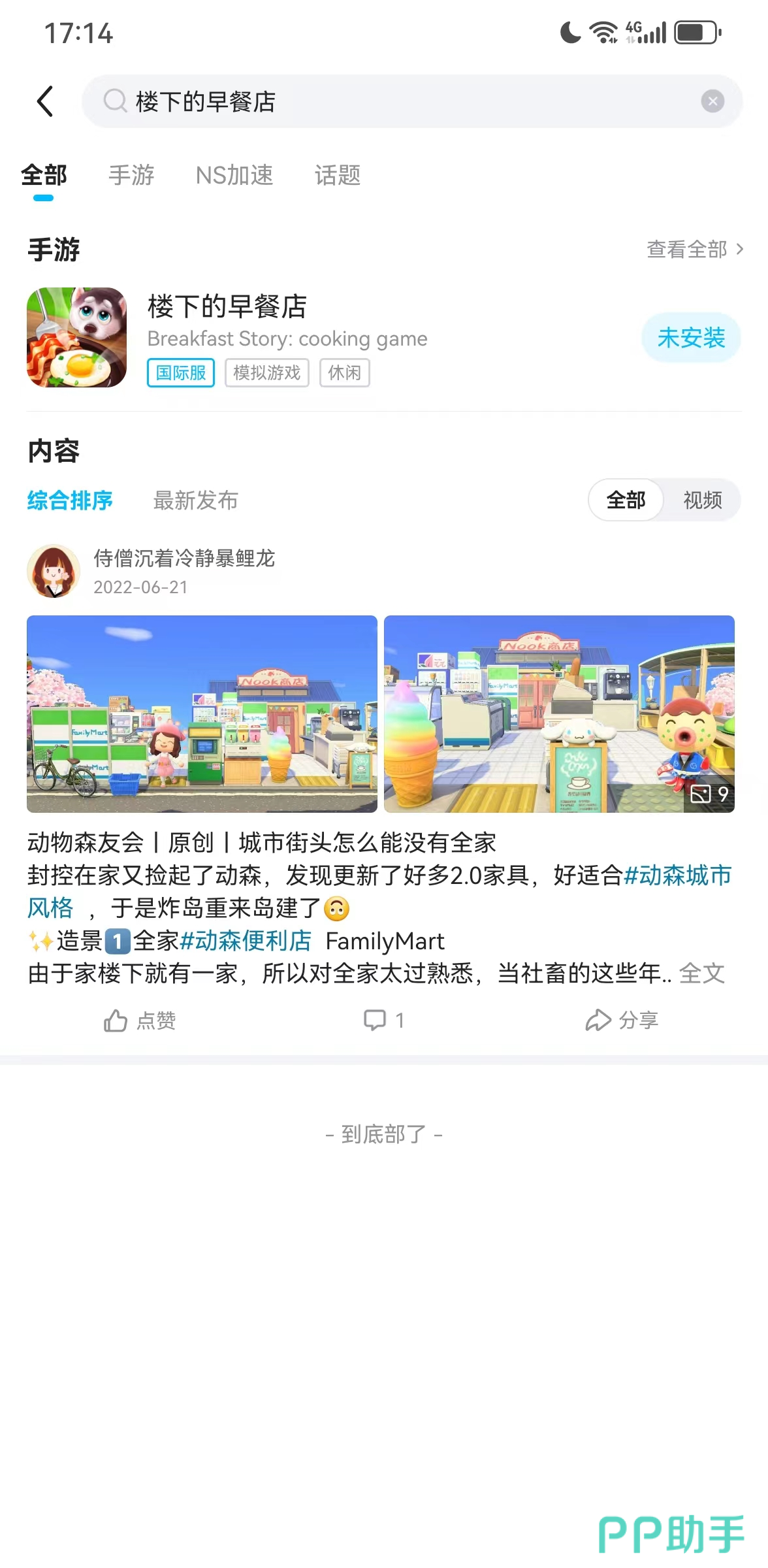Clear the search text with the X button

(x=712, y=101)
